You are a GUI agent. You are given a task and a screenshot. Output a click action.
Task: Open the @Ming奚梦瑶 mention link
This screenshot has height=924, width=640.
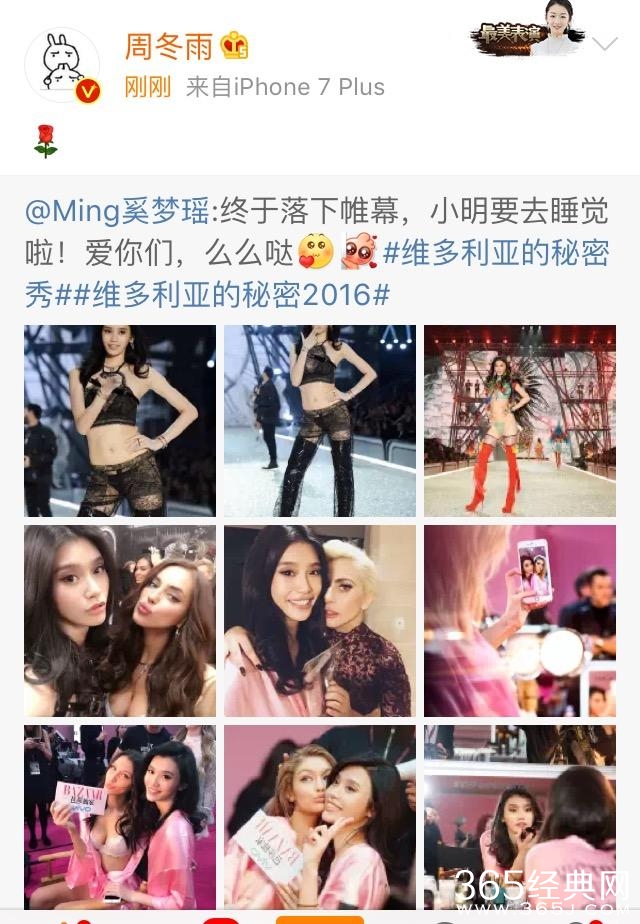pyautogui.click(x=117, y=213)
